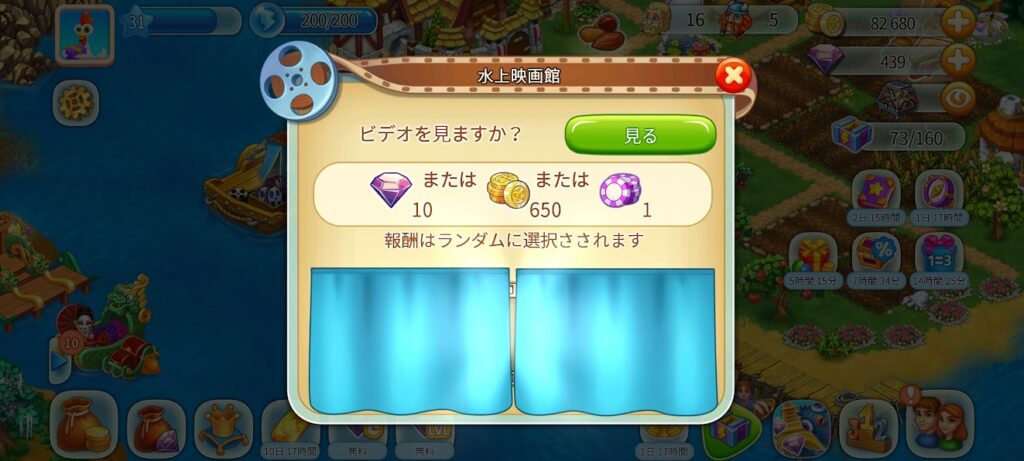This screenshot has height=461, width=1024.
Task: Open the percent discount offer
Action: click(875, 257)
